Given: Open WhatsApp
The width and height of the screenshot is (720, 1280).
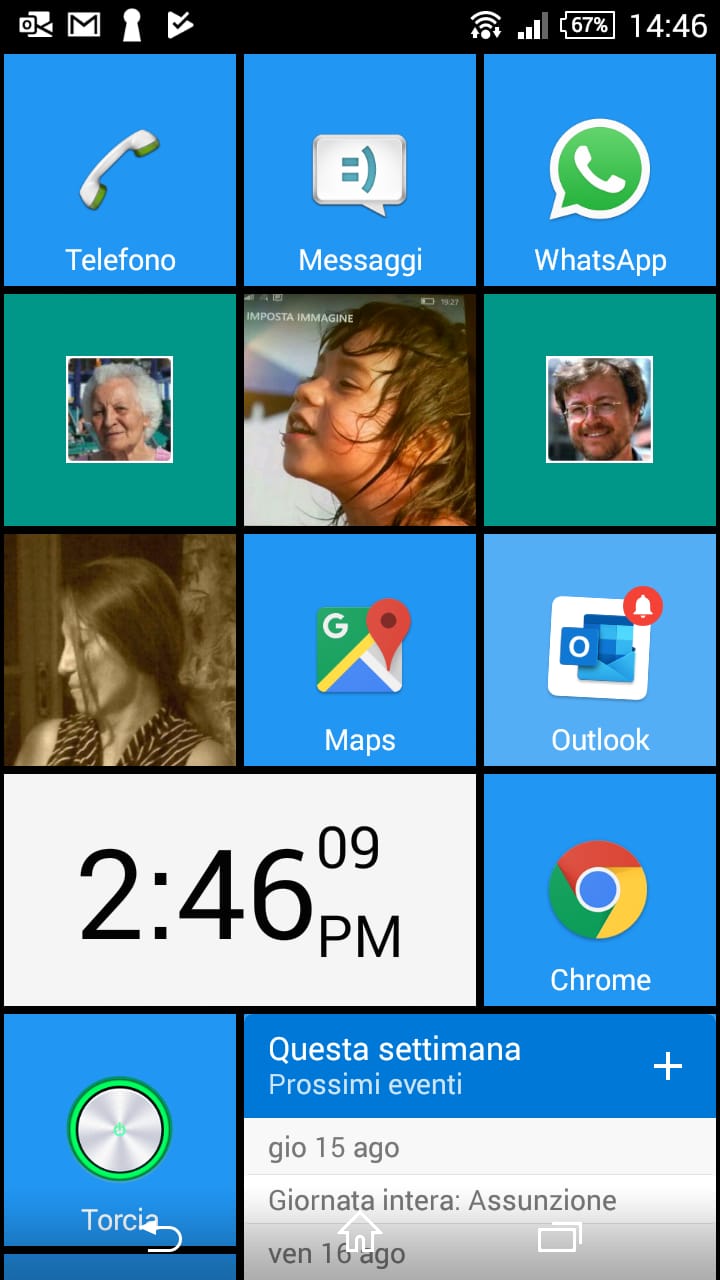Looking at the screenshot, I should [x=600, y=170].
